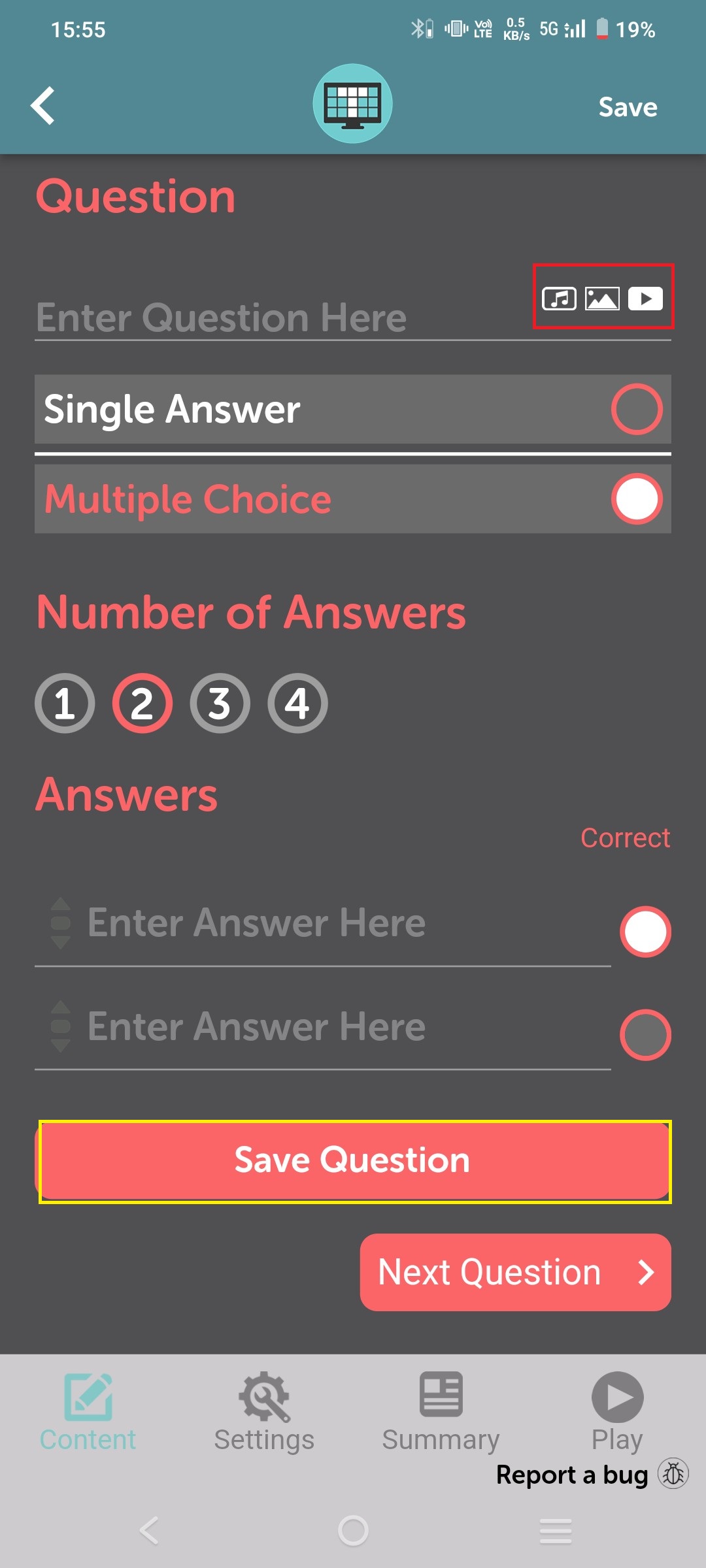Open the Summary tab
Viewport: 706px width, 1568px height.
click(441, 1411)
